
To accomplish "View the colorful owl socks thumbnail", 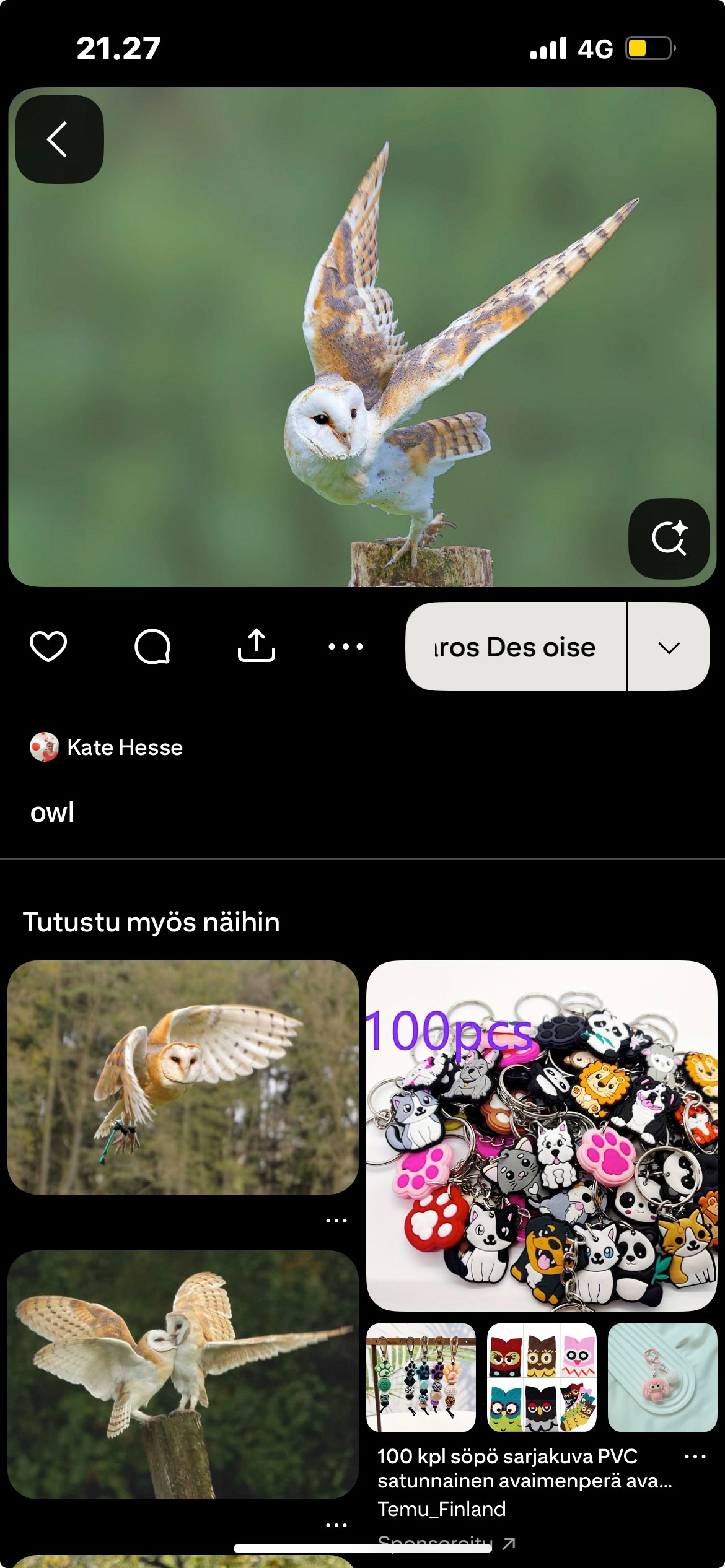I will point(542,1377).
